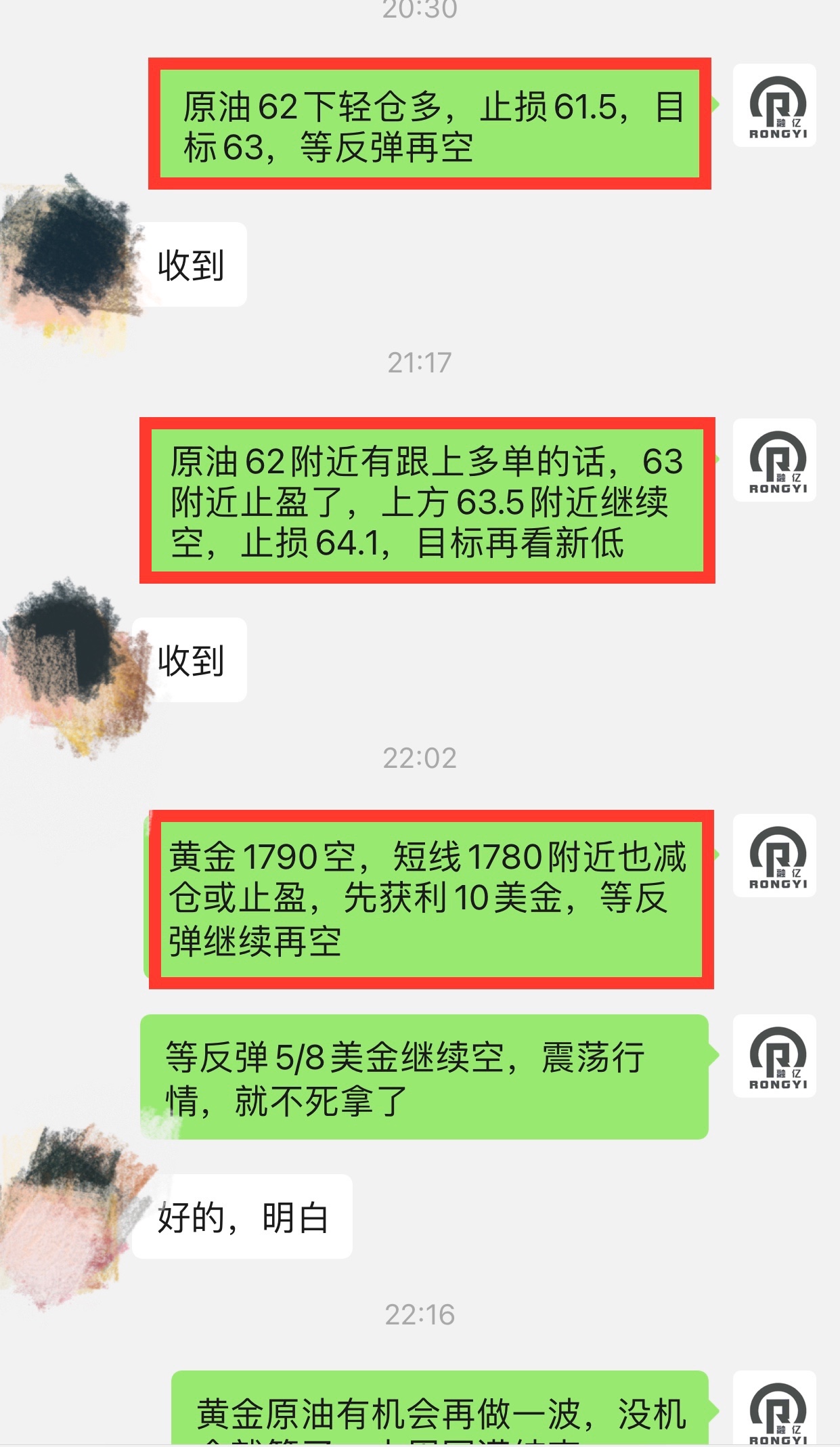Open RONGYI avatar beside '原油62附近有跟上多单' message
Image resolution: width=840 pixels, height=1447 pixels.
[x=775, y=460]
